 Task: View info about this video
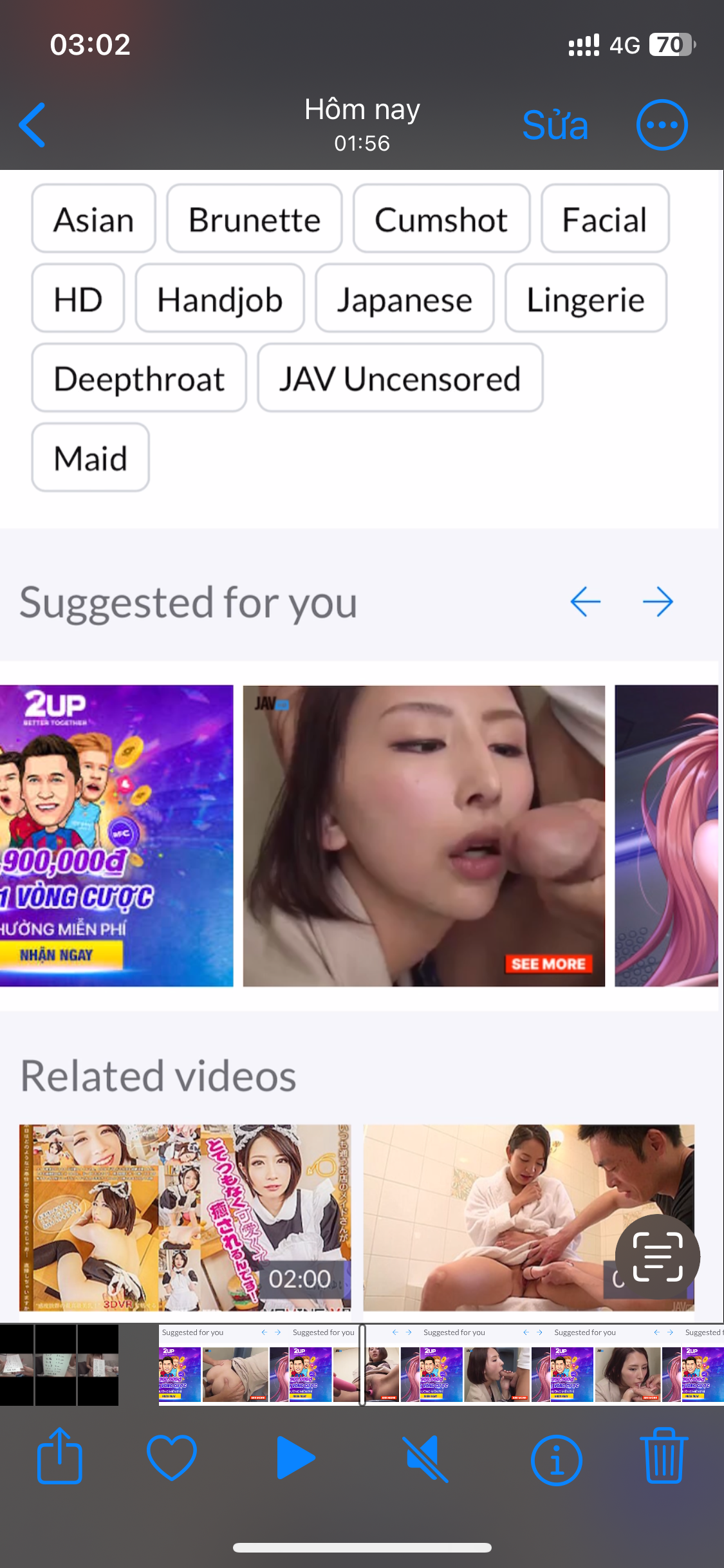coord(556,1459)
